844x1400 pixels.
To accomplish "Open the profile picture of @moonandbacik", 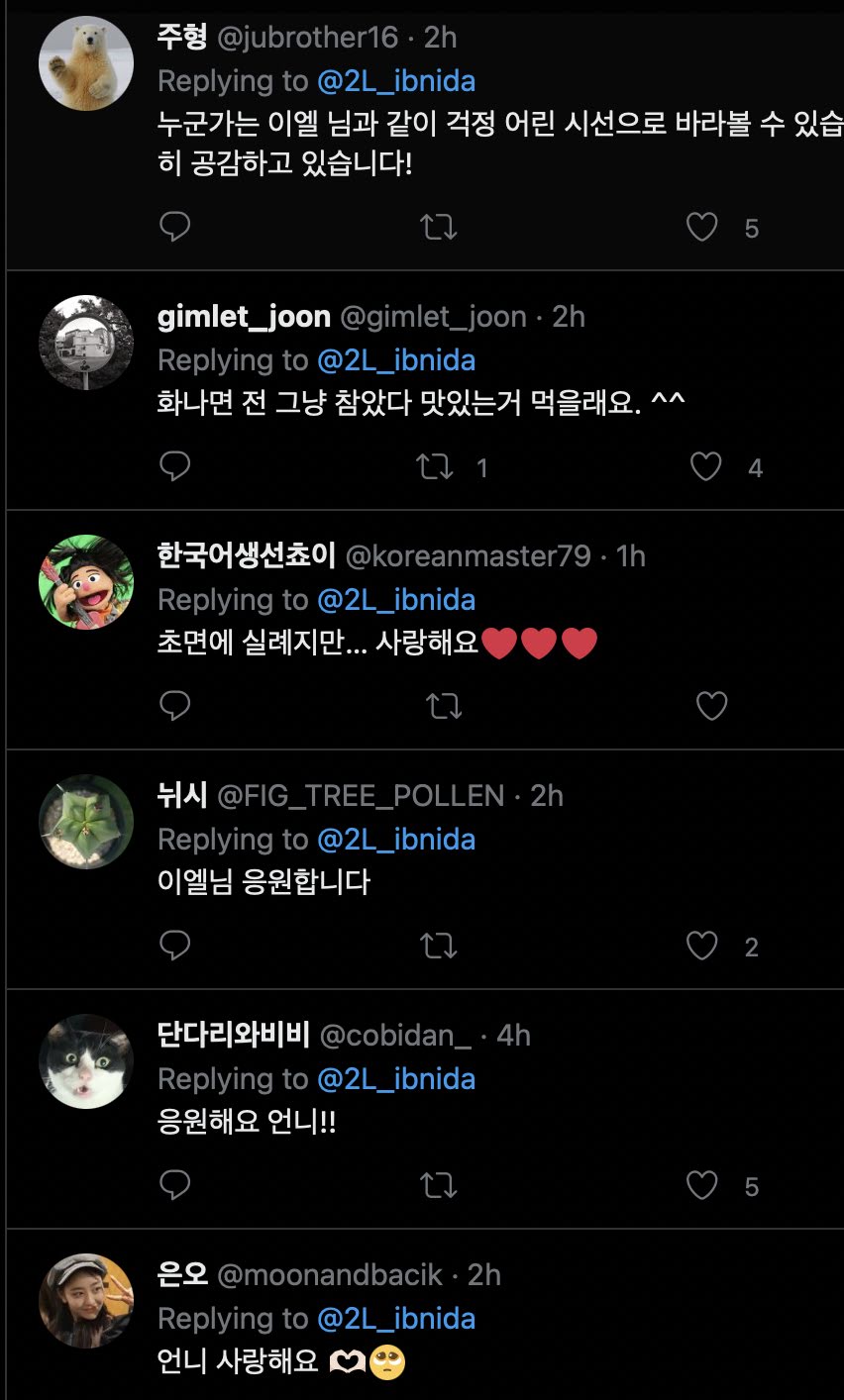I will pos(86,1301).
